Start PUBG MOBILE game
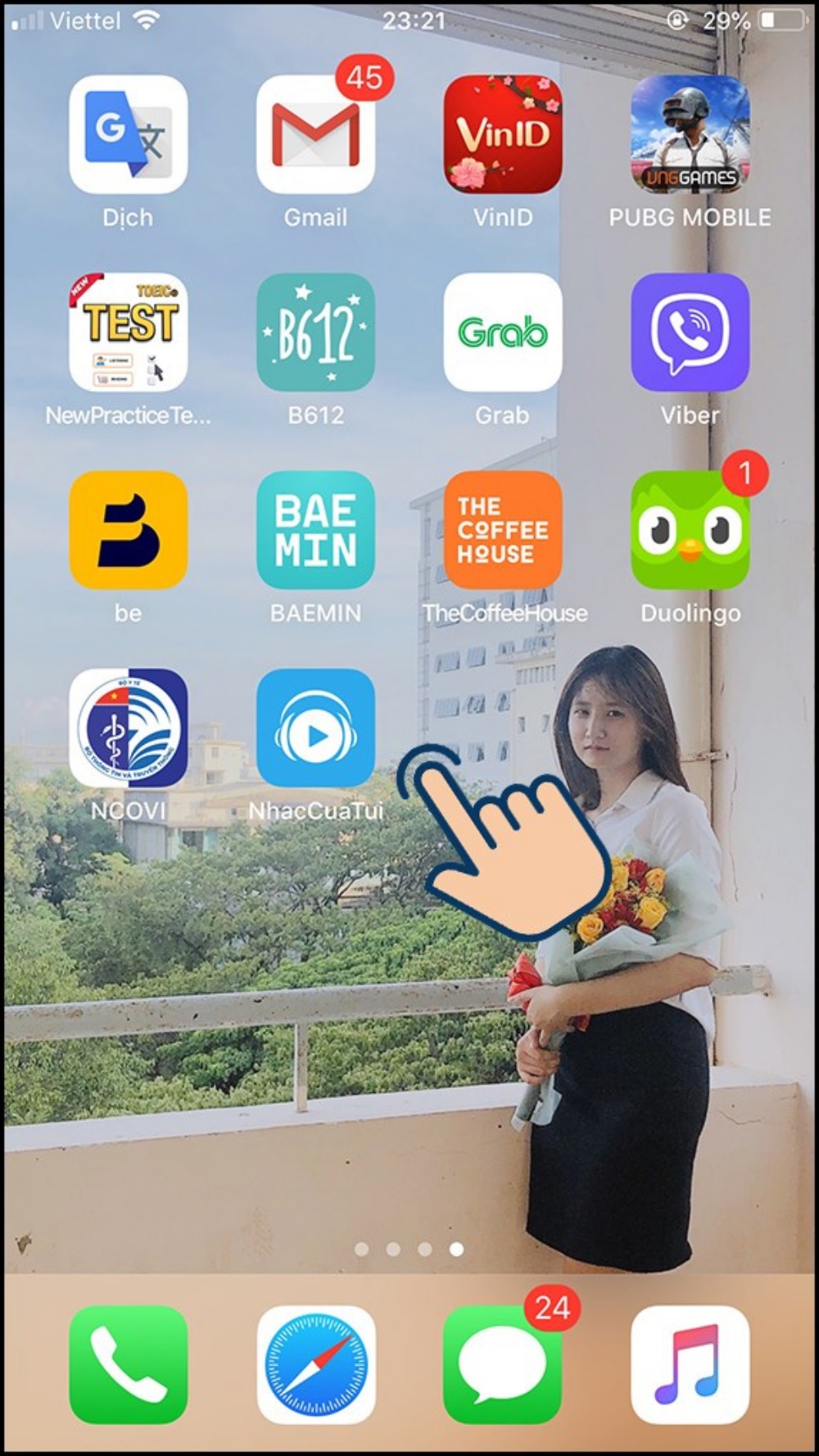This screenshot has height=1456, width=819. click(690, 134)
